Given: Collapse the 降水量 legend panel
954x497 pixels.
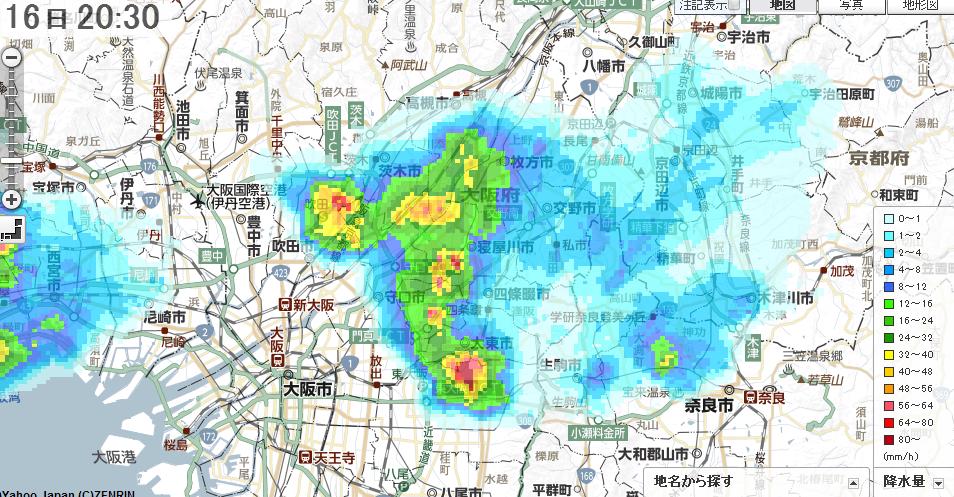Looking at the screenshot, I should pos(937,483).
